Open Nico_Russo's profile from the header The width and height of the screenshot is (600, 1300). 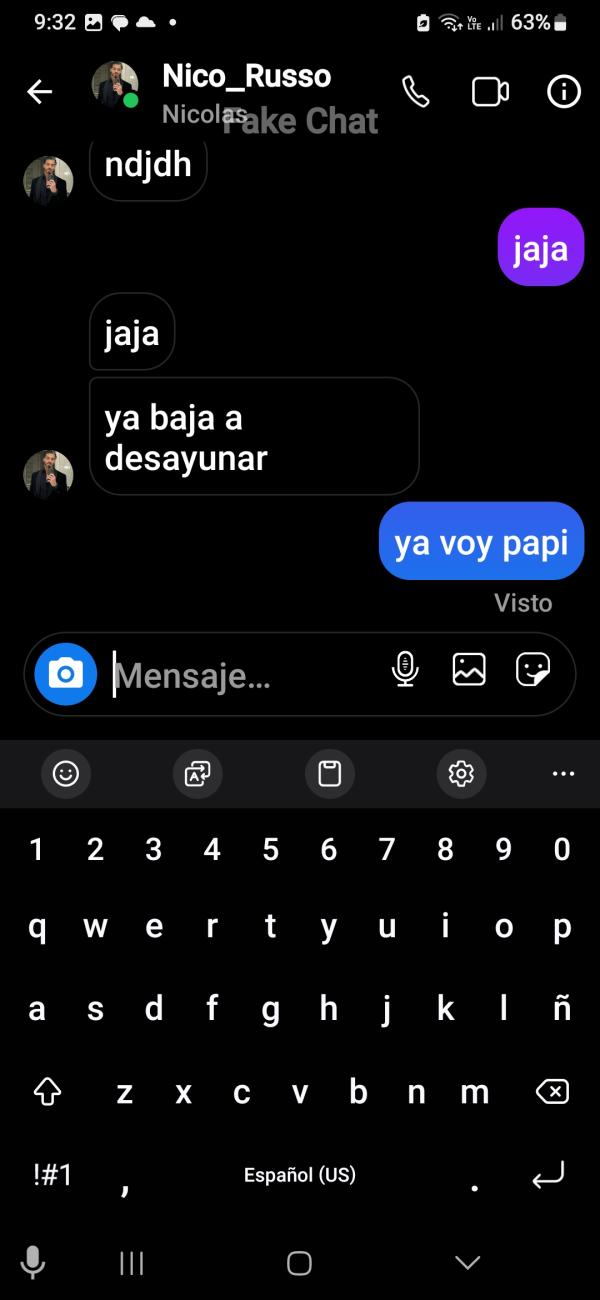tap(245, 78)
